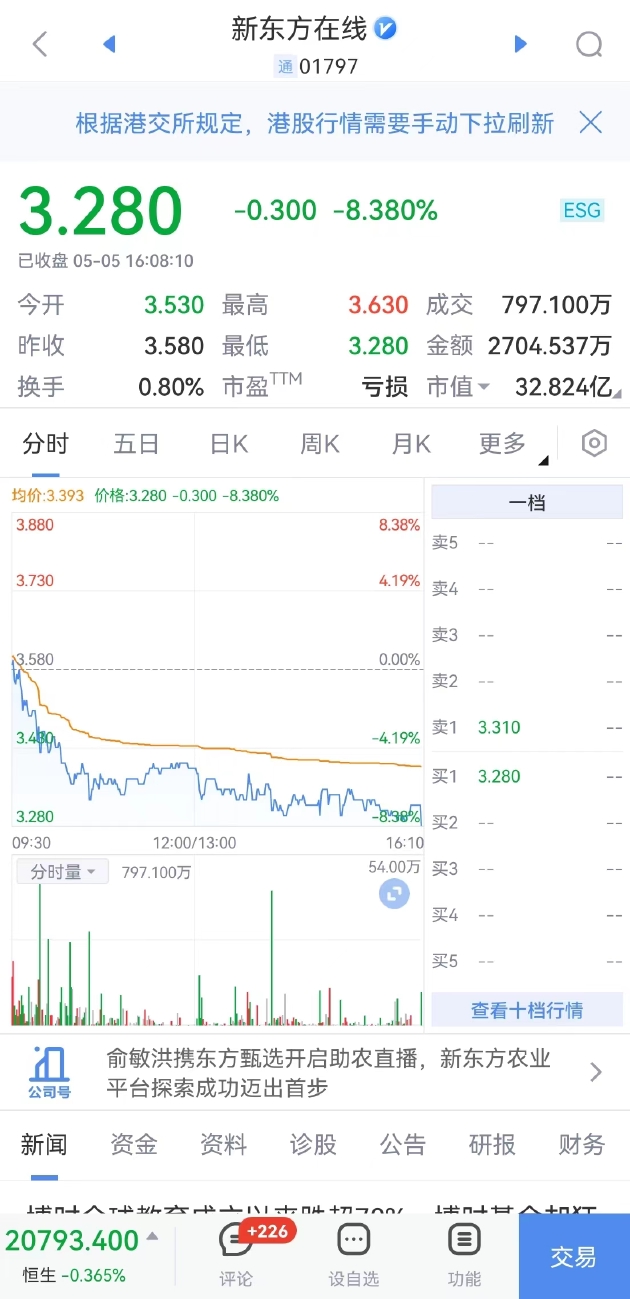This screenshot has height=1299, width=630.
Task: Go back to the previous page
Action: point(40,44)
